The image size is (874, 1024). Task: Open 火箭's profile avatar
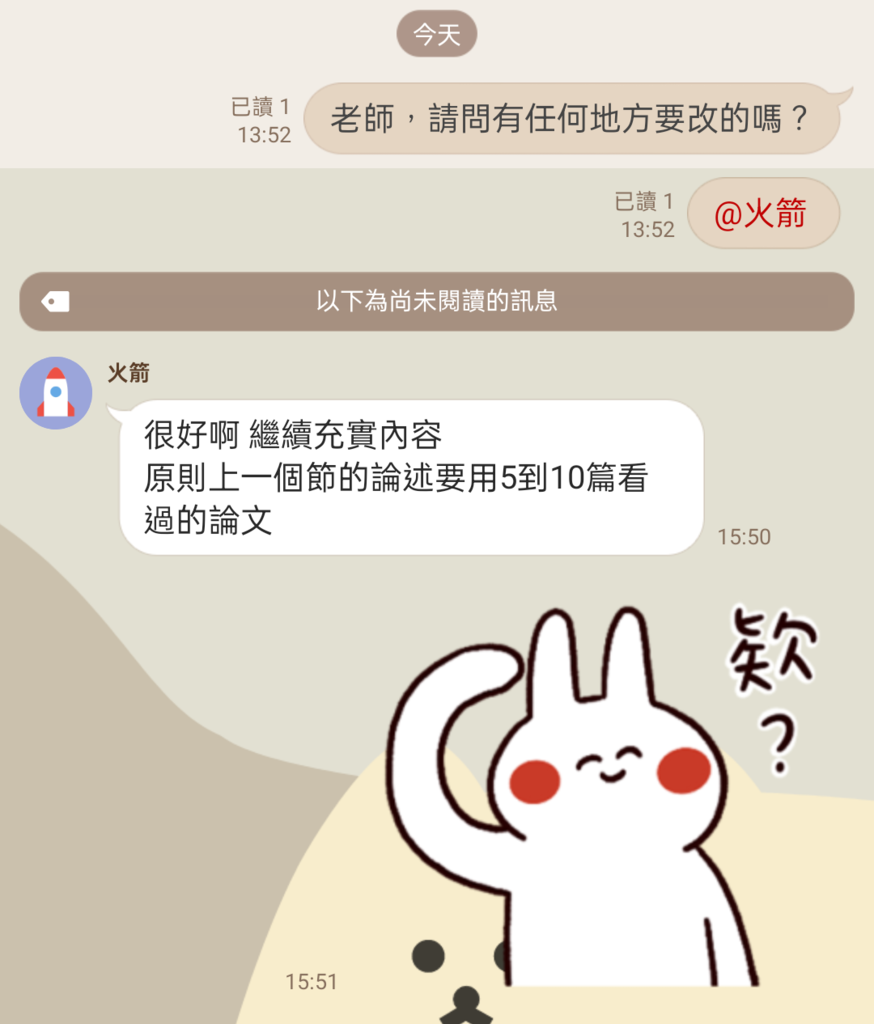pyautogui.click(x=56, y=393)
